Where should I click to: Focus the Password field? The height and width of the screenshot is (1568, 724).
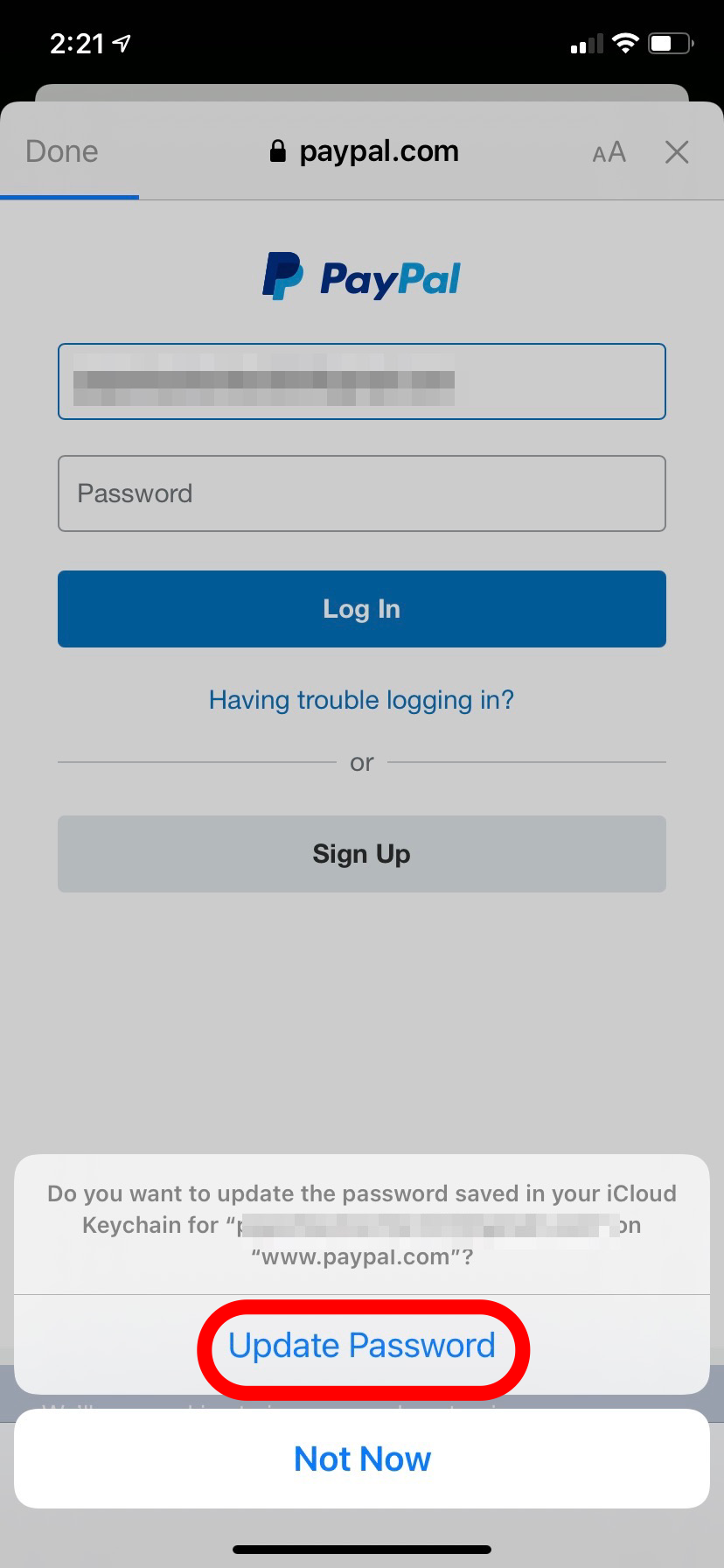[362, 493]
